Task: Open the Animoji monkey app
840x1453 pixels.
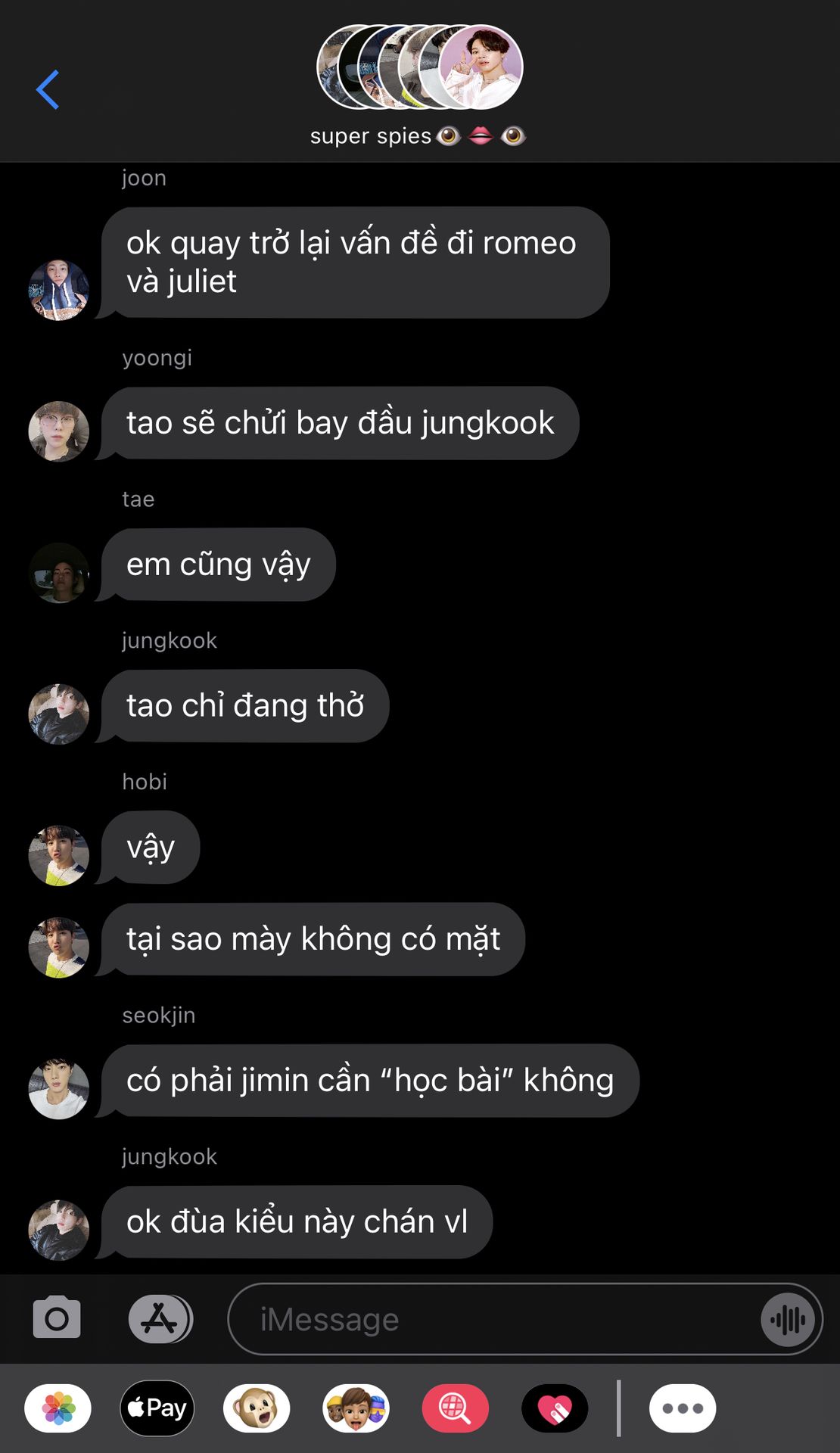Action: (257, 1408)
